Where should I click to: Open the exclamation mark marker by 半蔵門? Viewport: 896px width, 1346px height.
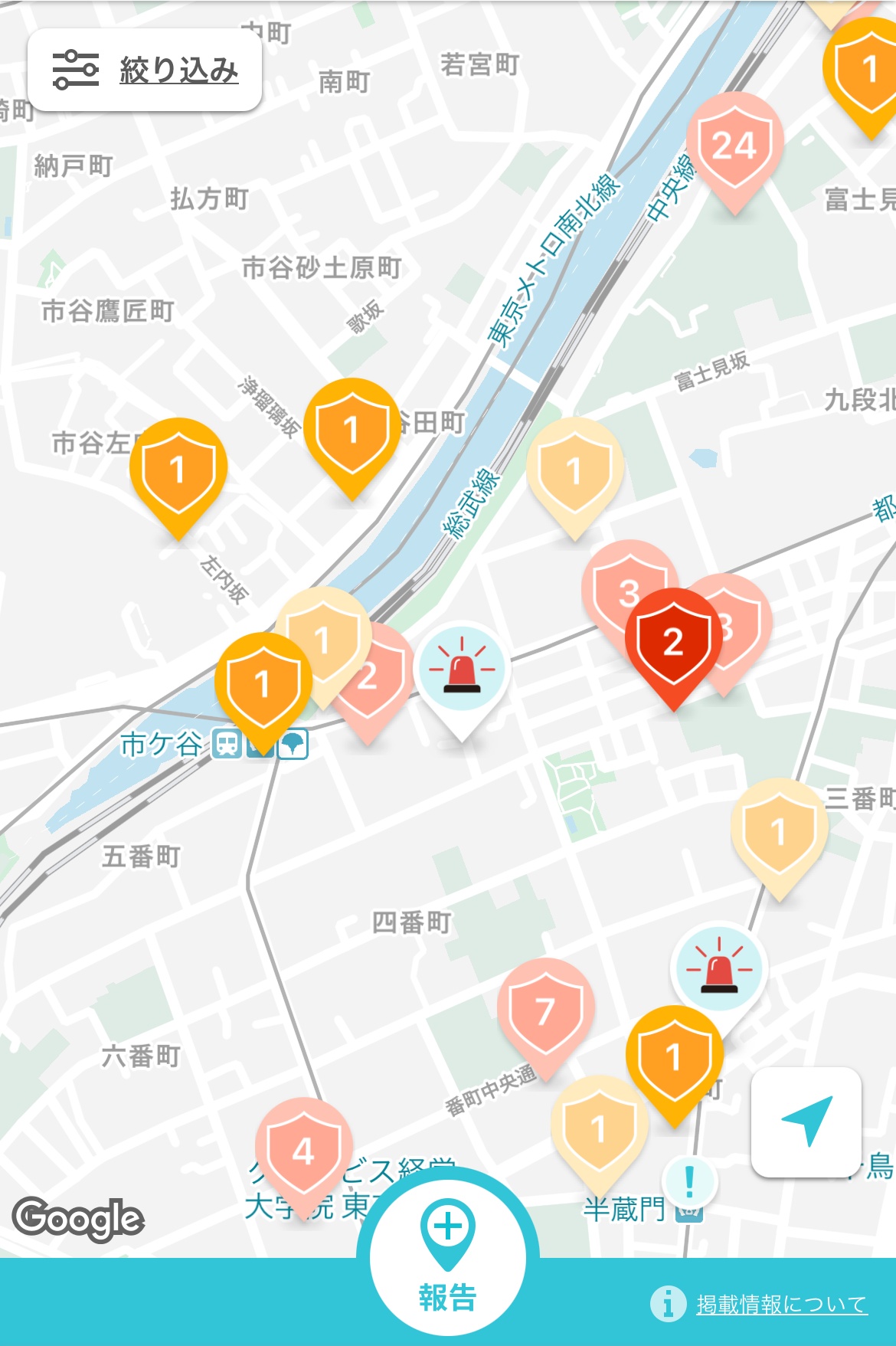point(689,1181)
